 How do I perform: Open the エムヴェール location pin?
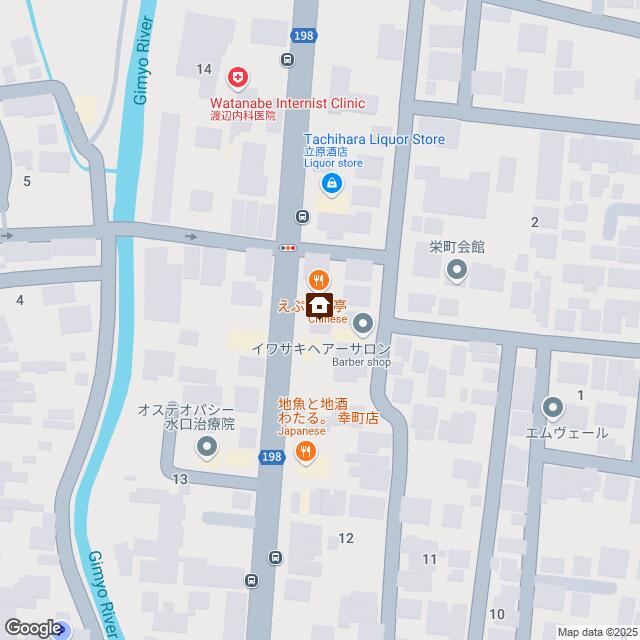(x=552, y=407)
